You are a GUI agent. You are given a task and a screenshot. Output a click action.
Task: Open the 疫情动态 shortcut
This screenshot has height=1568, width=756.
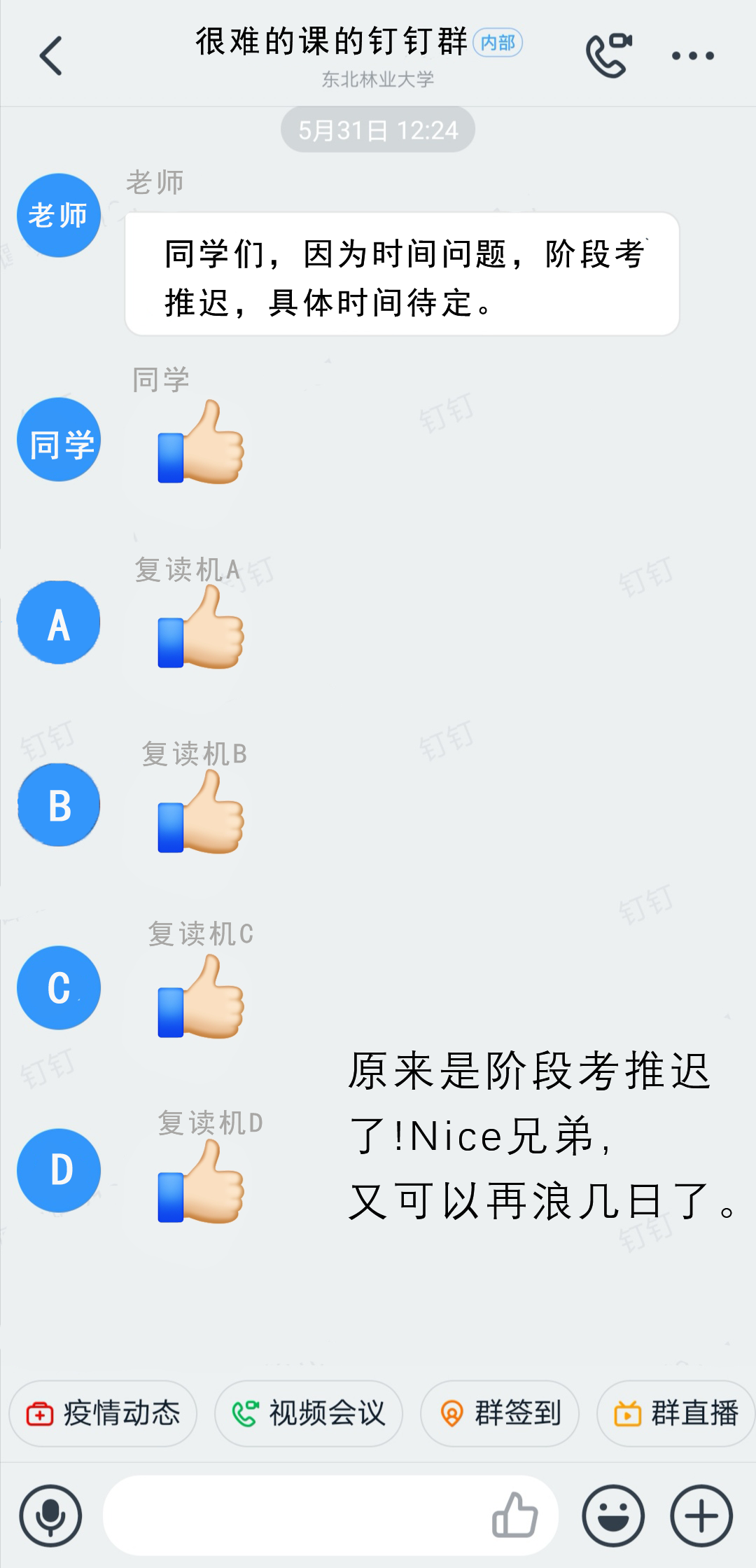(103, 1413)
